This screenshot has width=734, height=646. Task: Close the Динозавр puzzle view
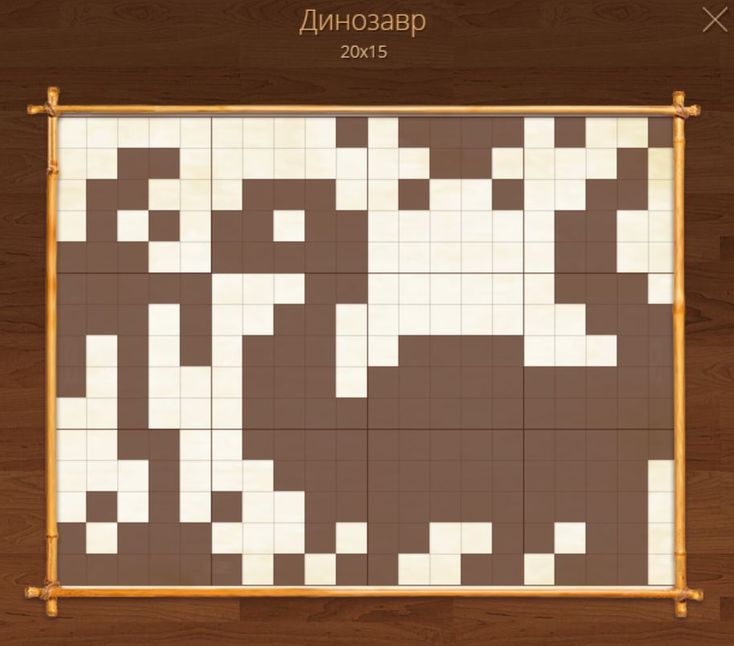click(x=714, y=19)
